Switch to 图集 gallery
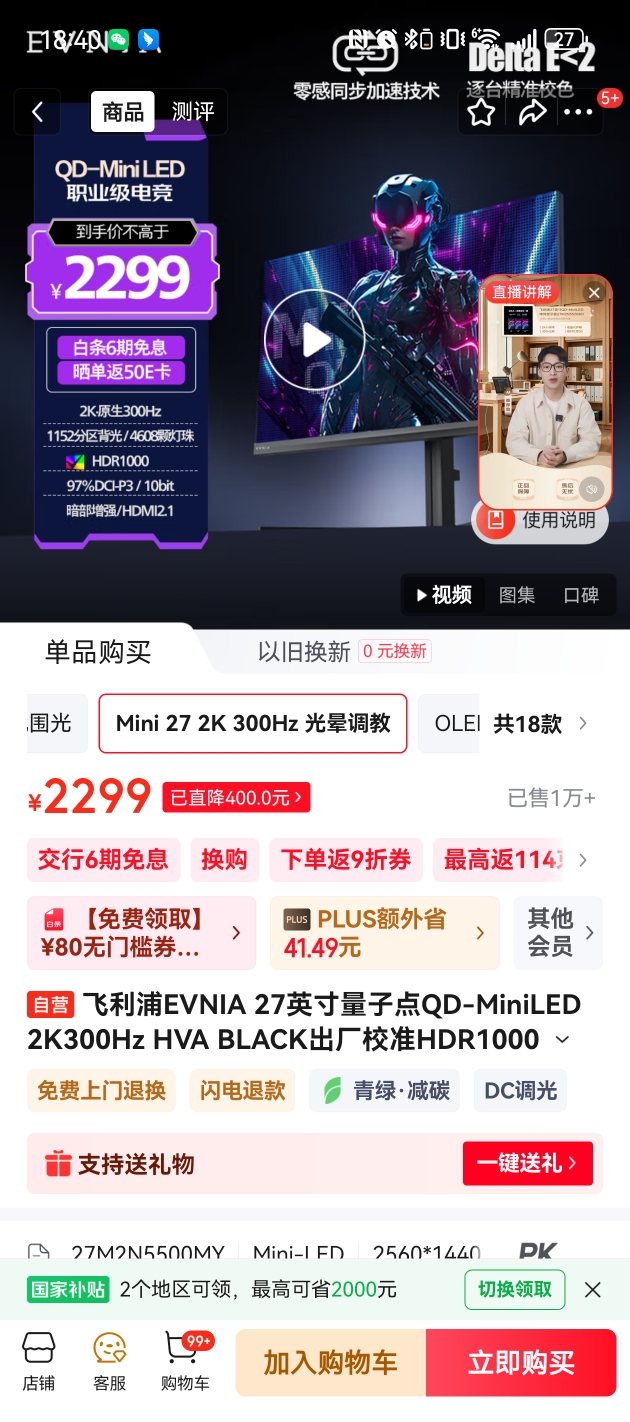 [517, 595]
